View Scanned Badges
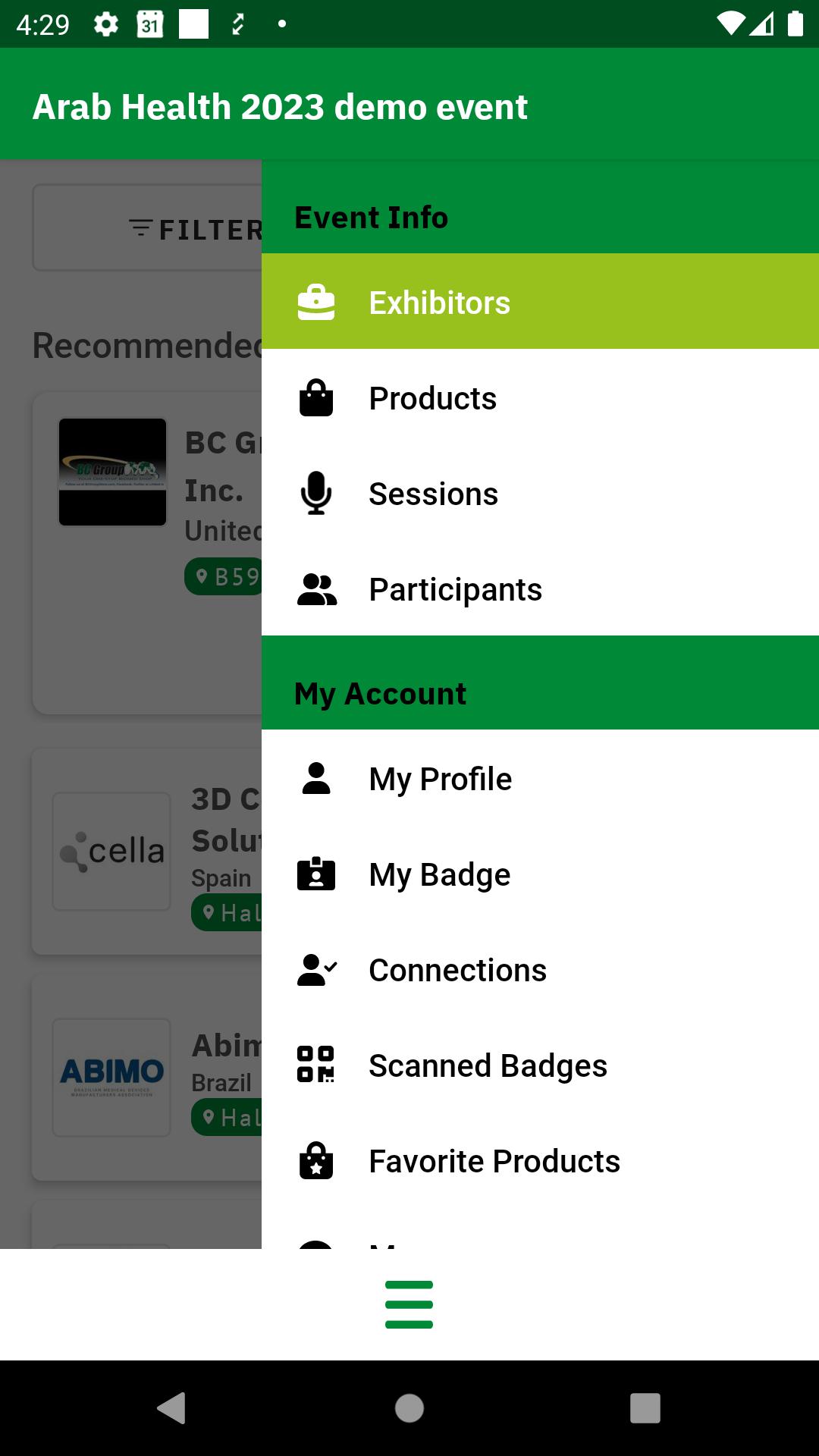The image size is (819, 1456). [x=540, y=1065]
